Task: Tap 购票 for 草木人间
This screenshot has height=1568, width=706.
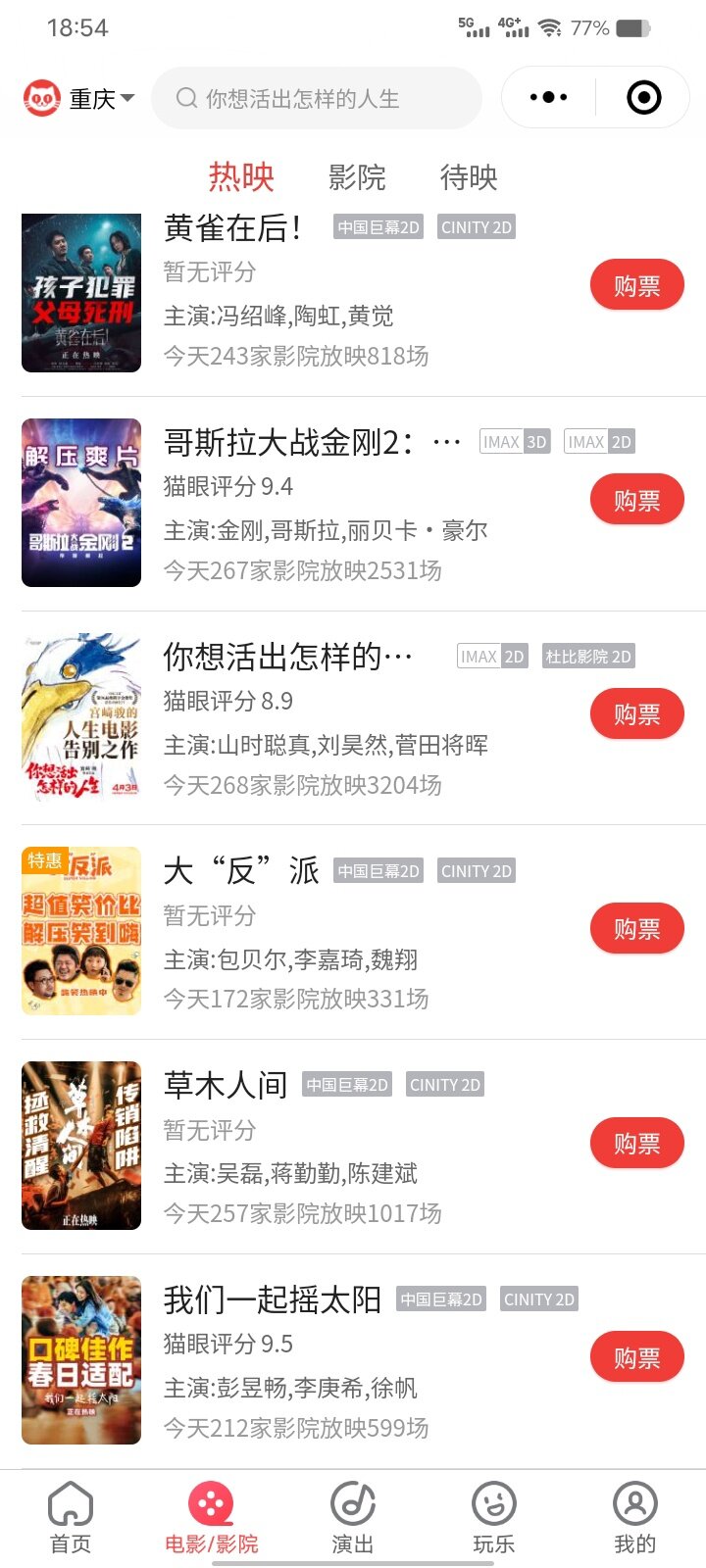Action: tap(636, 1144)
